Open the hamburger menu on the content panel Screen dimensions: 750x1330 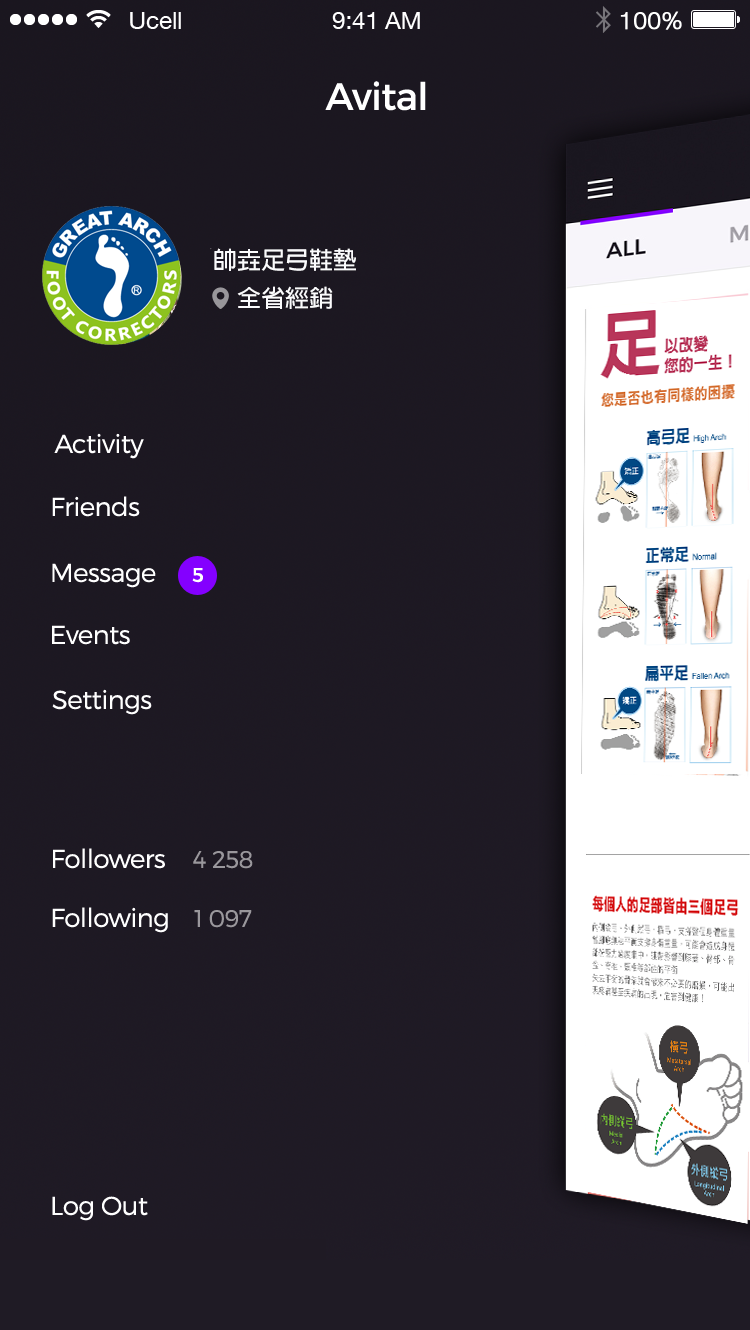point(599,189)
